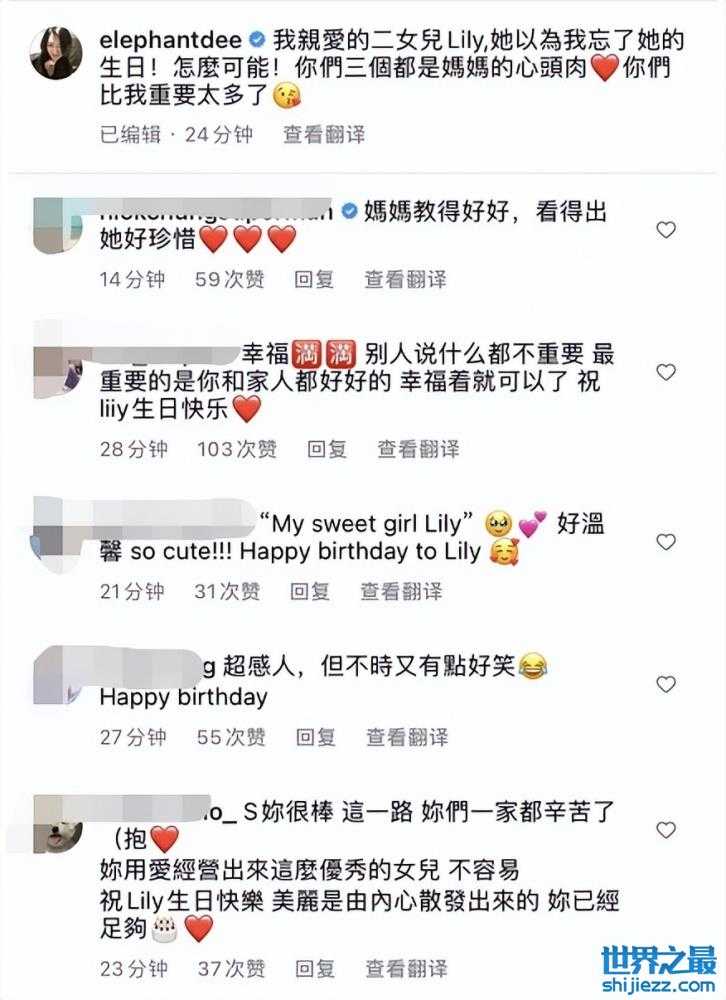
Task: Like the "My sweet girl Lily" comment
Action: click(x=665, y=542)
